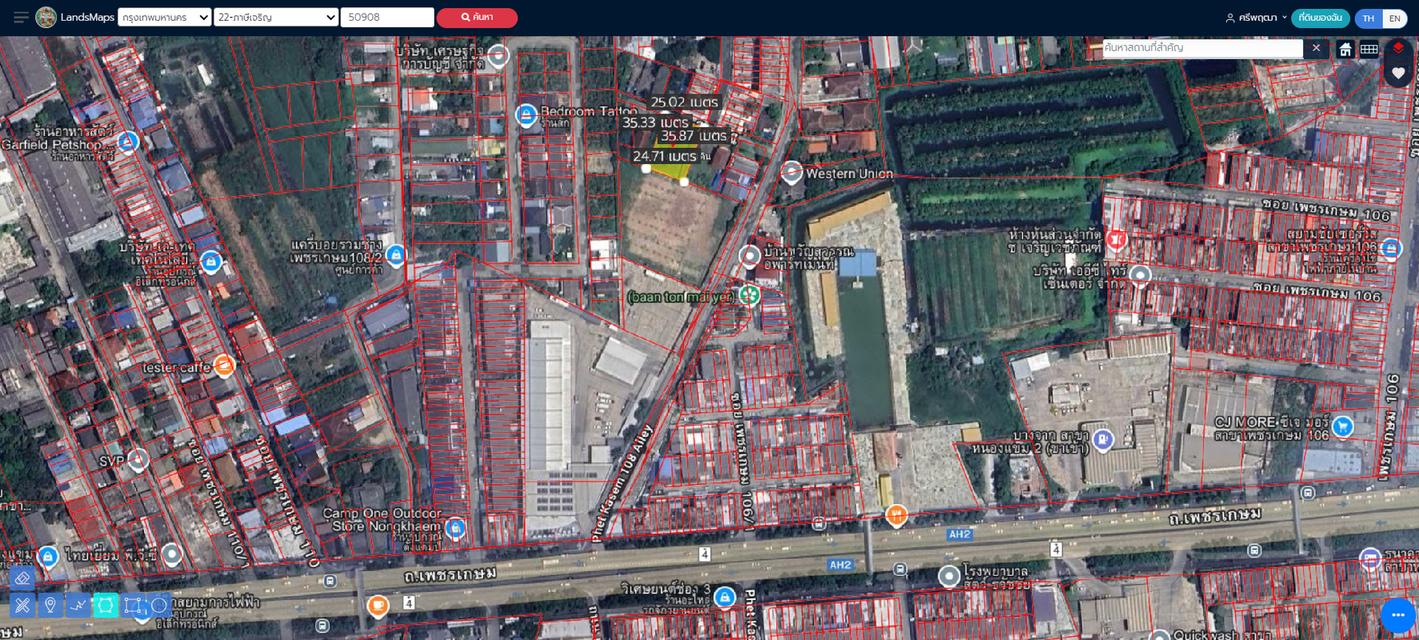
Task: Open favorites with the heart icon
Action: [x=1398, y=72]
